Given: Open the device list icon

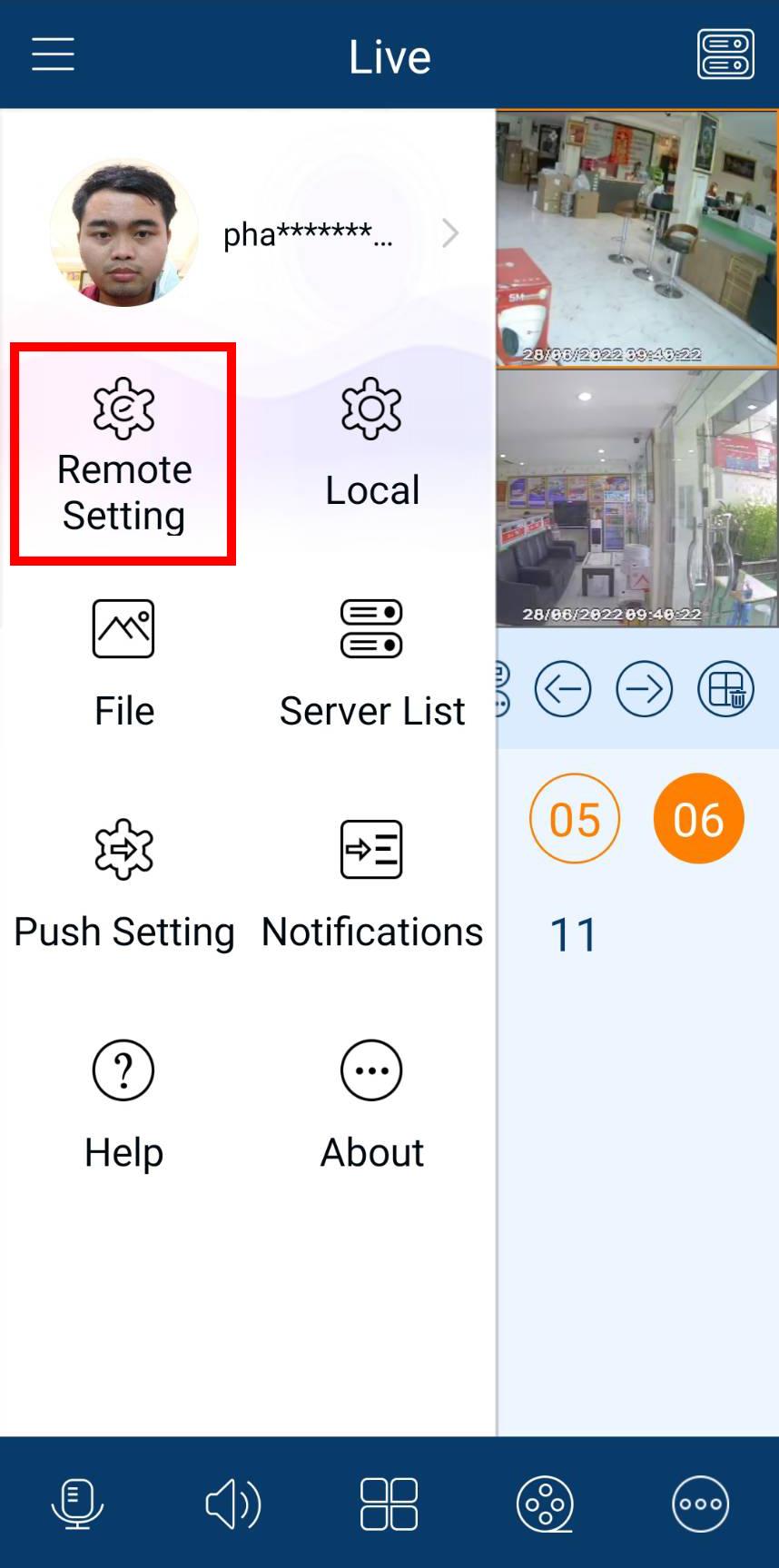Looking at the screenshot, I should point(725,54).
